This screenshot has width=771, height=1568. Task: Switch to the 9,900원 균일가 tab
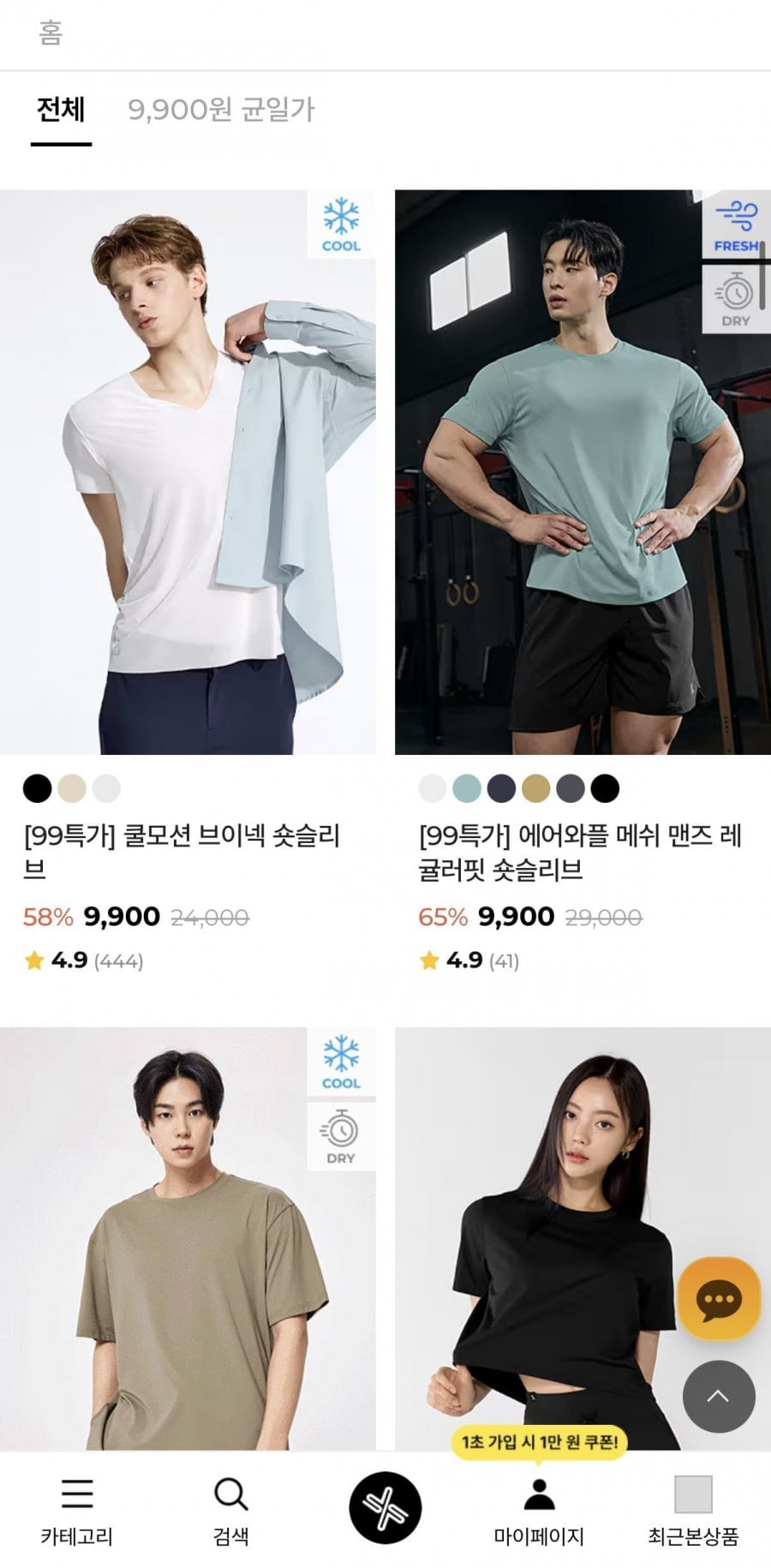click(x=221, y=110)
